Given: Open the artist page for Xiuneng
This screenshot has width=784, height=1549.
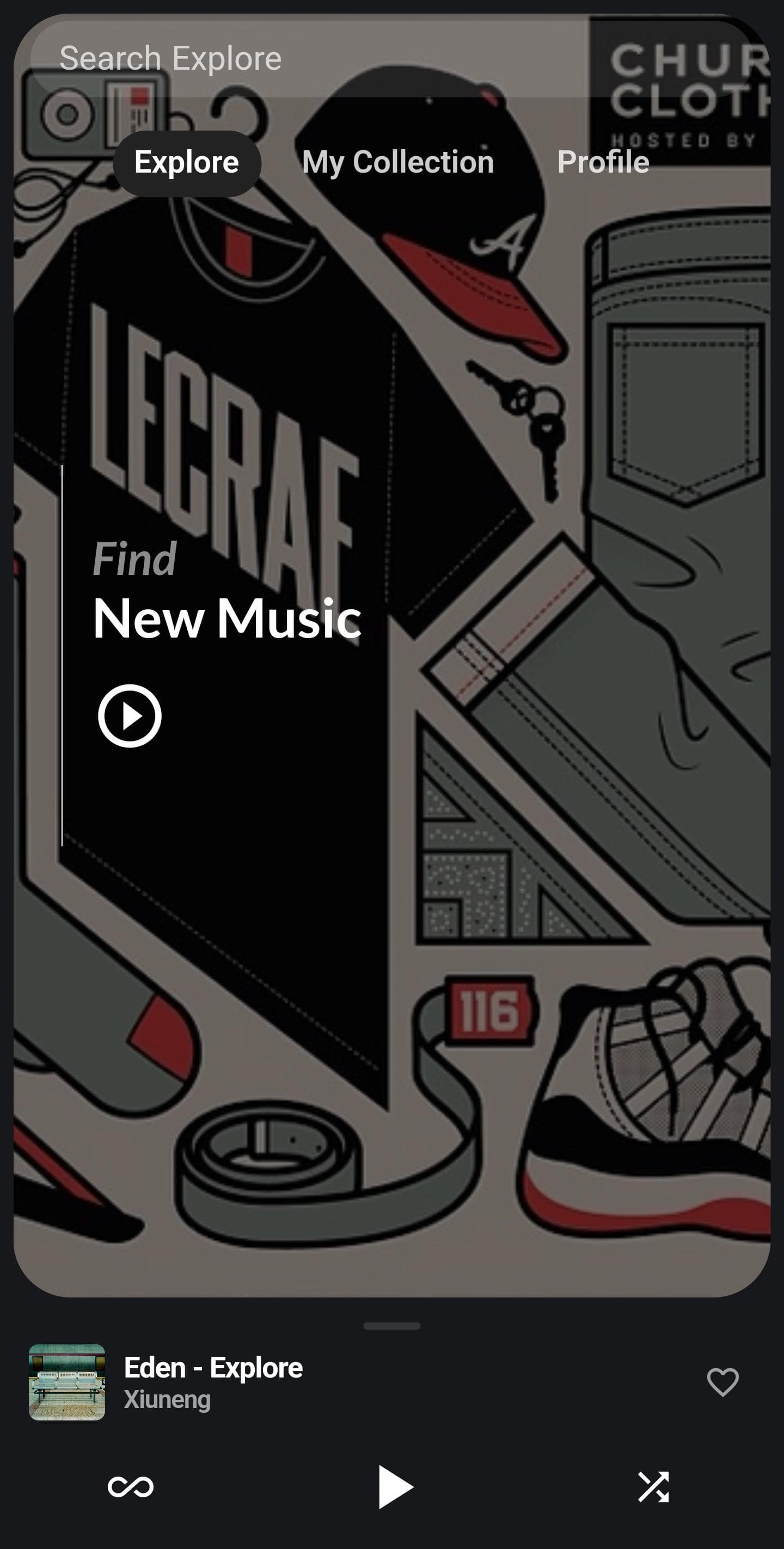Looking at the screenshot, I should coord(167,1401).
